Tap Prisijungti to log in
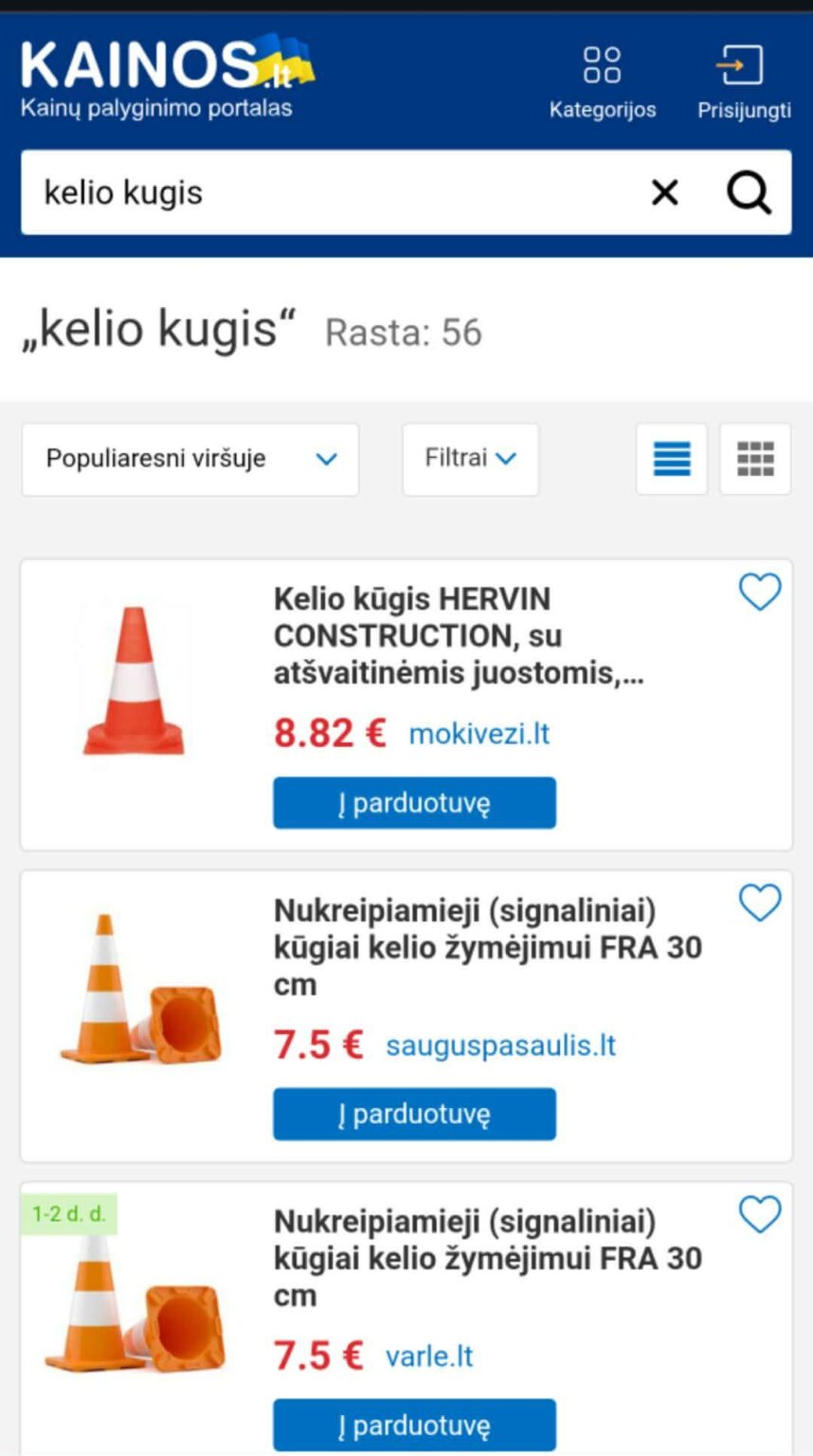 (744, 83)
